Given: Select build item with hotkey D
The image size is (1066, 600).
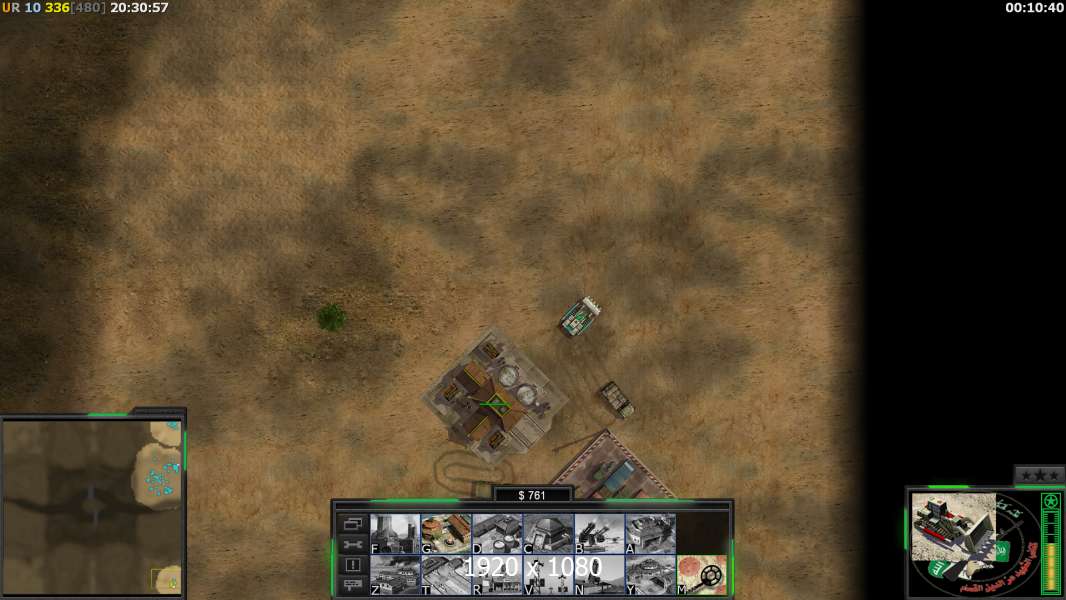Looking at the screenshot, I should [x=497, y=533].
